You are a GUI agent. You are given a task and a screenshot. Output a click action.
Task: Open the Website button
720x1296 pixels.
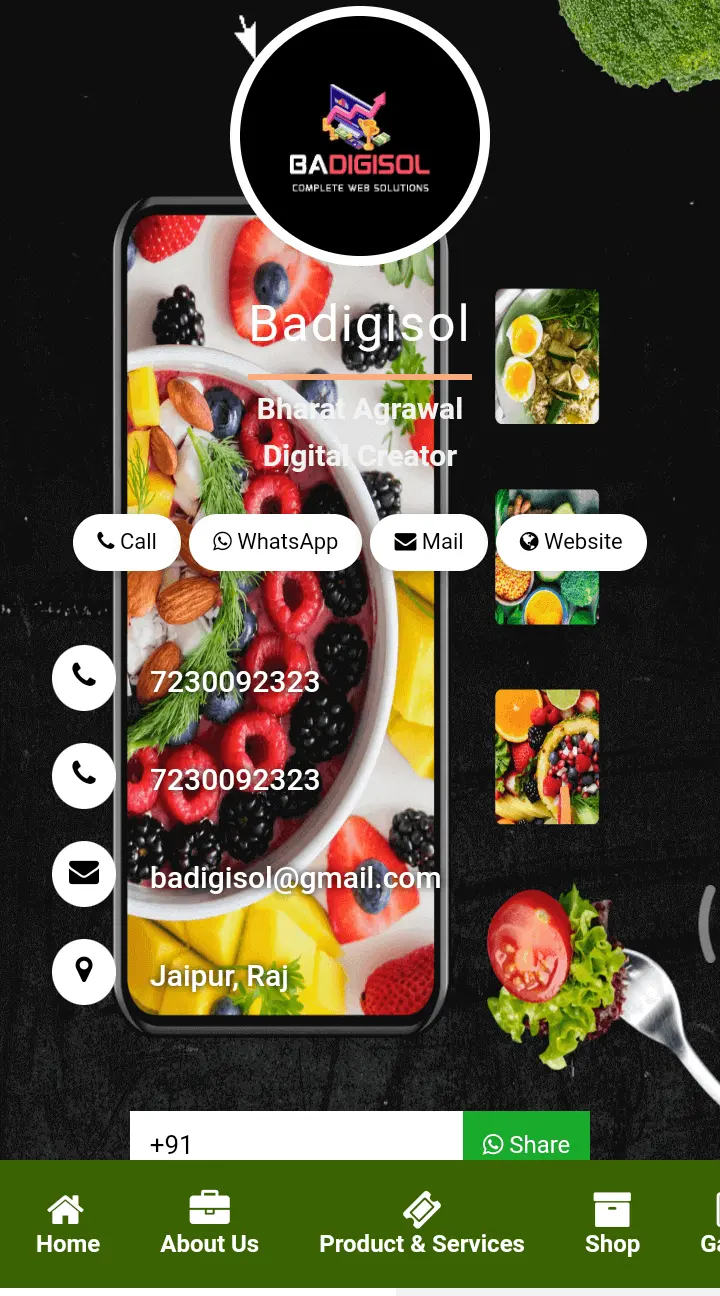pyautogui.click(x=571, y=542)
